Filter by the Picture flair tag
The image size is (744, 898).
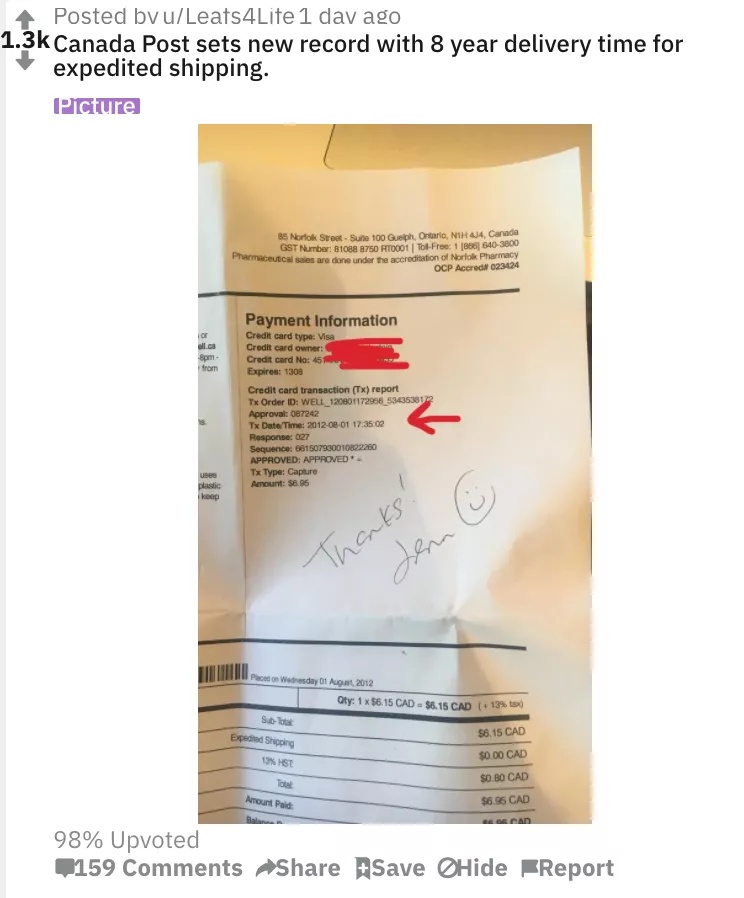97,106
